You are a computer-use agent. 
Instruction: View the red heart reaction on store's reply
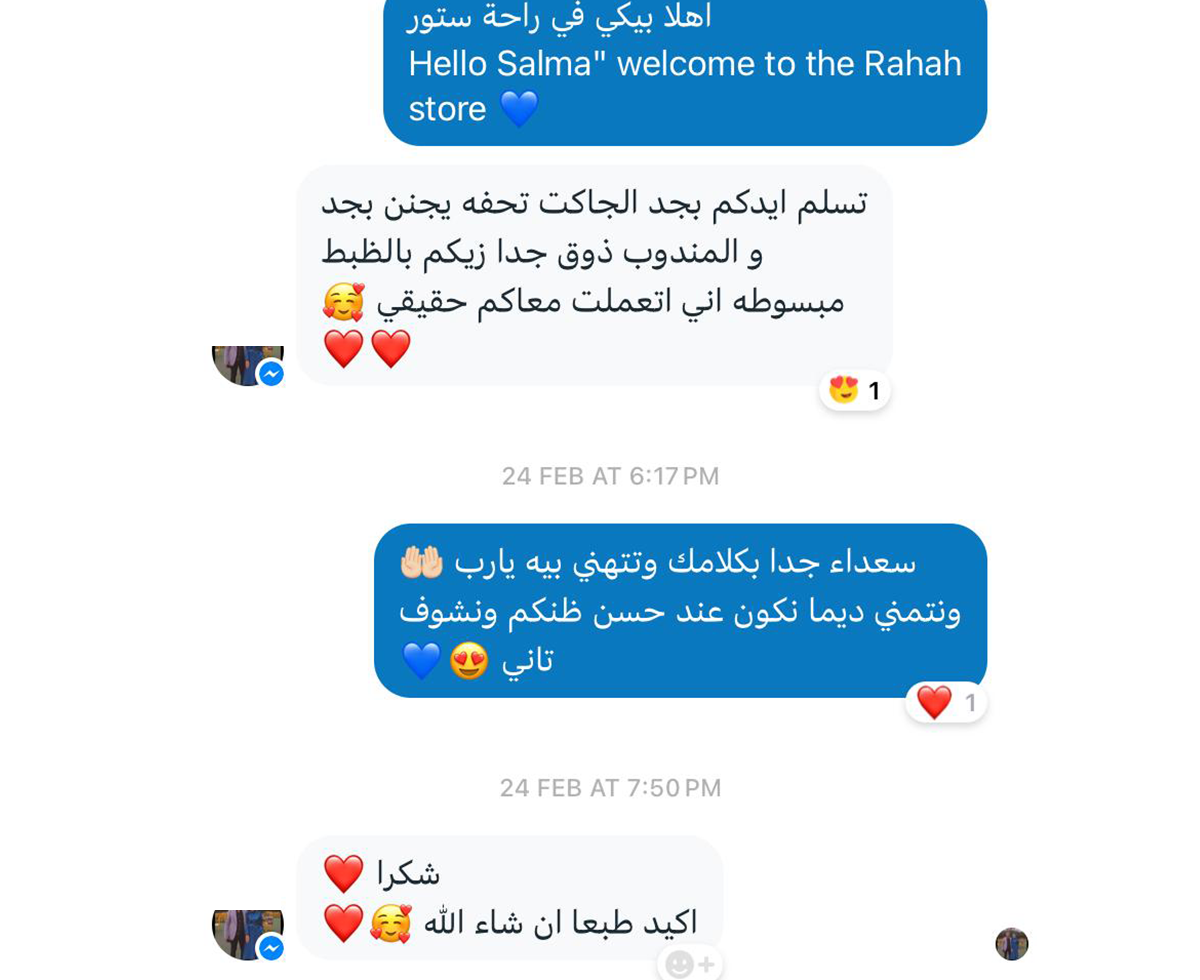pyautogui.click(x=945, y=702)
